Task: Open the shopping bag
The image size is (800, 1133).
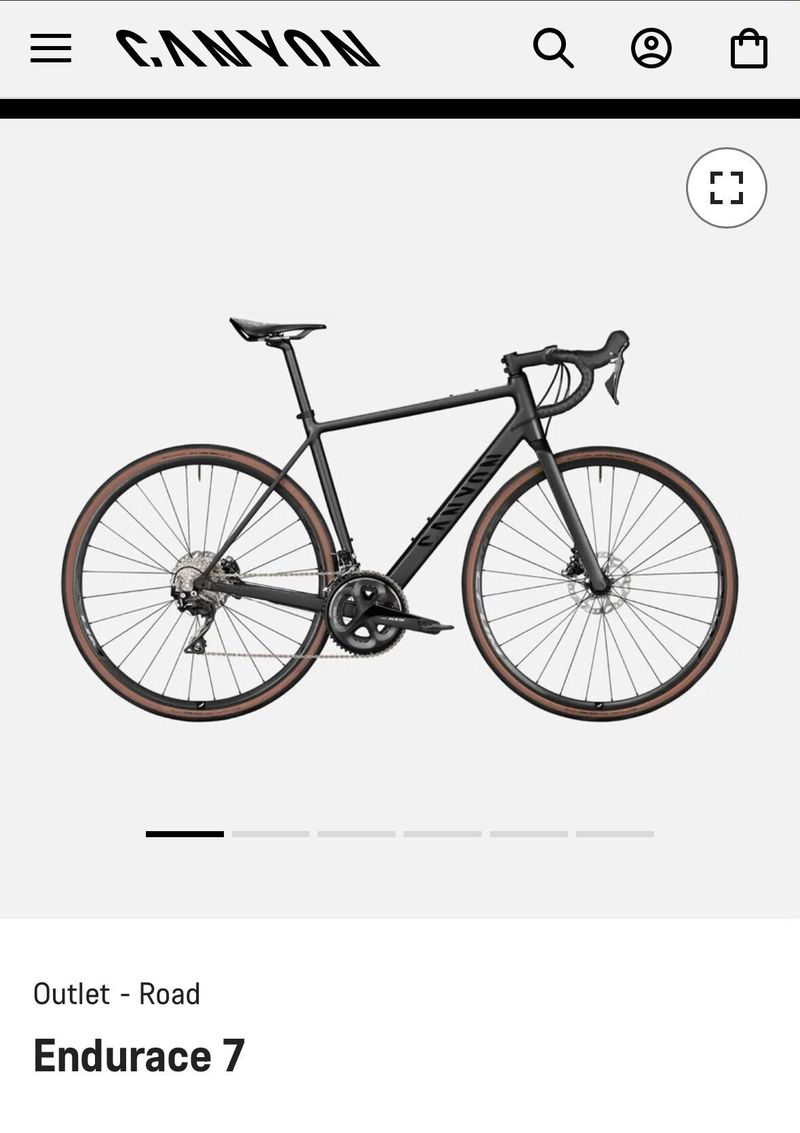Action: (x=749, y=48)
